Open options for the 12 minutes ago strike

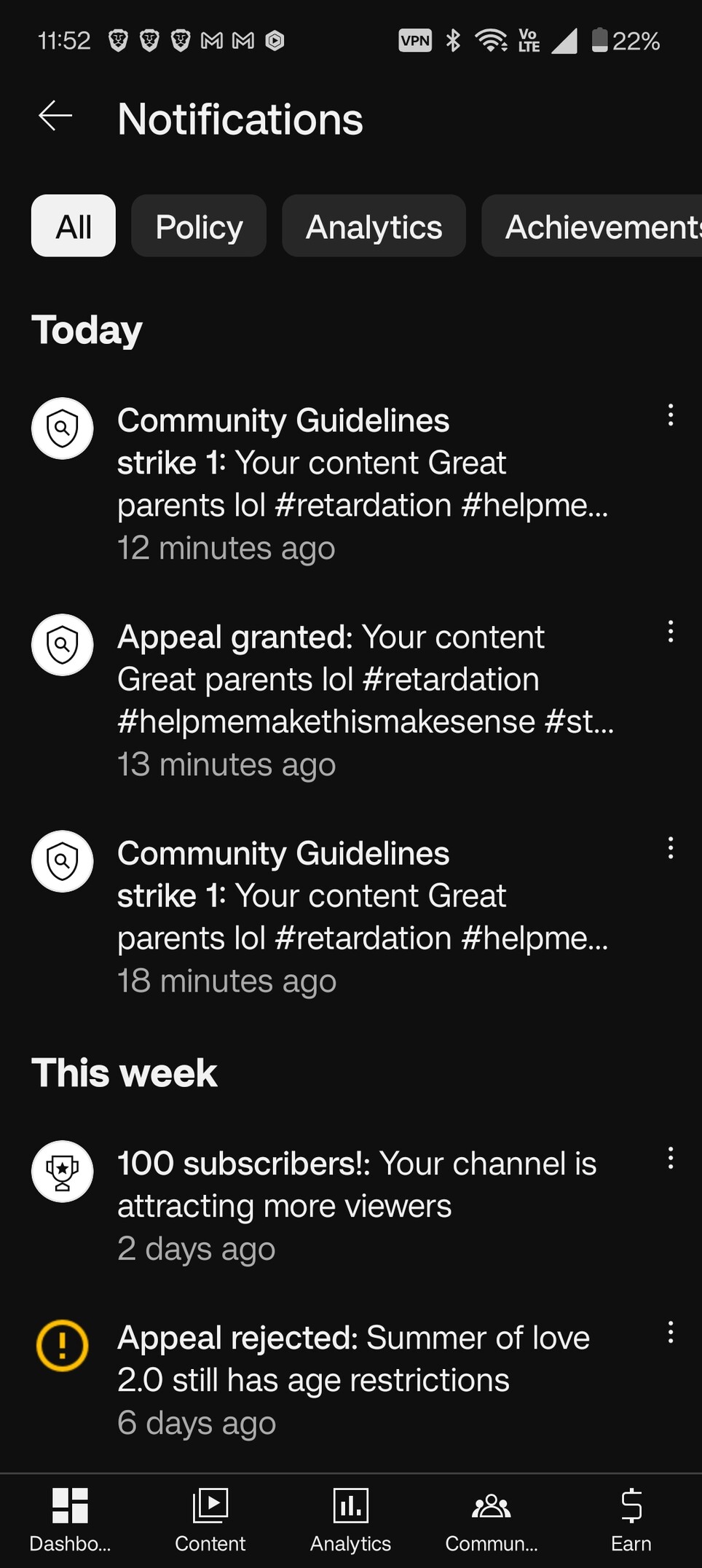point(671,415)
